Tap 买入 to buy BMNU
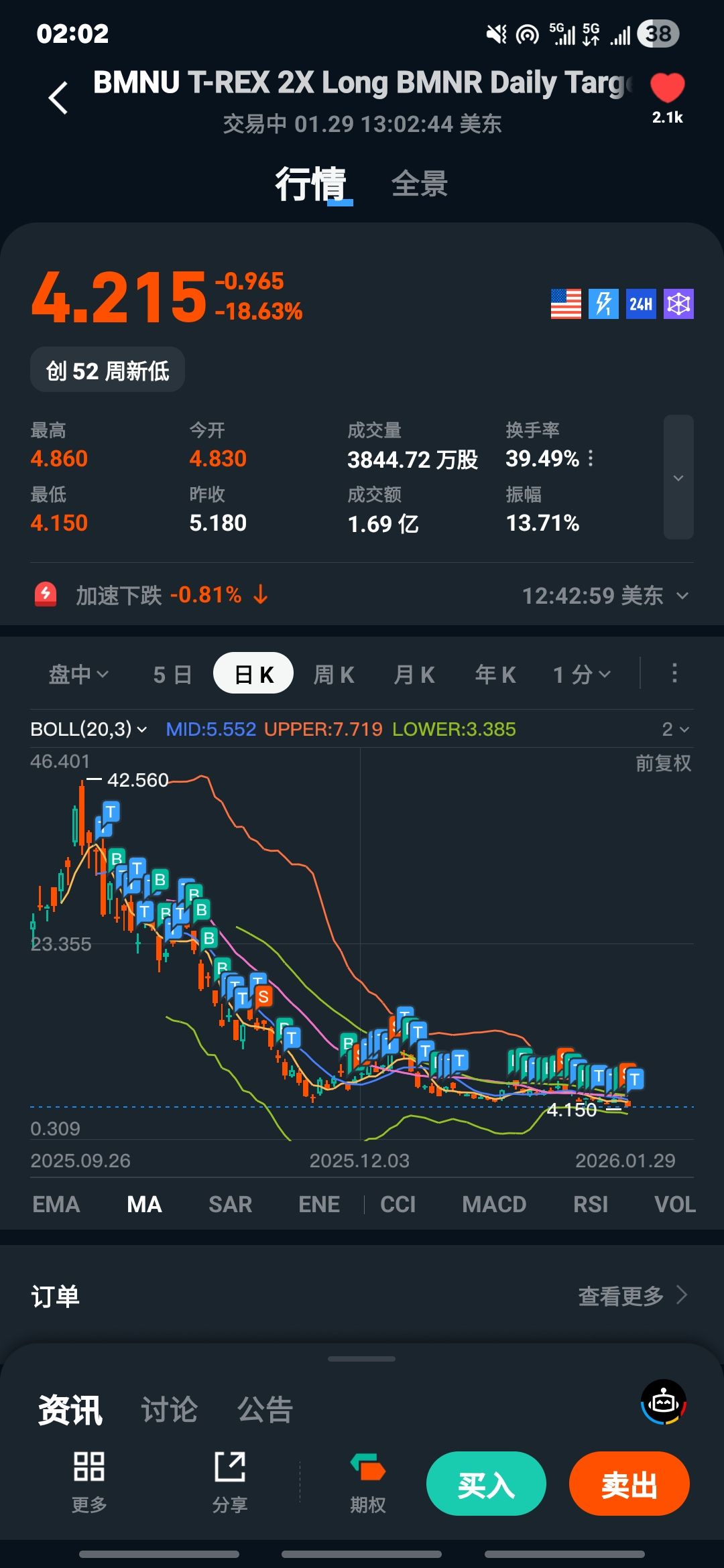The height and width of the screenshot is (1568, 724). [x=486, y=1484]
